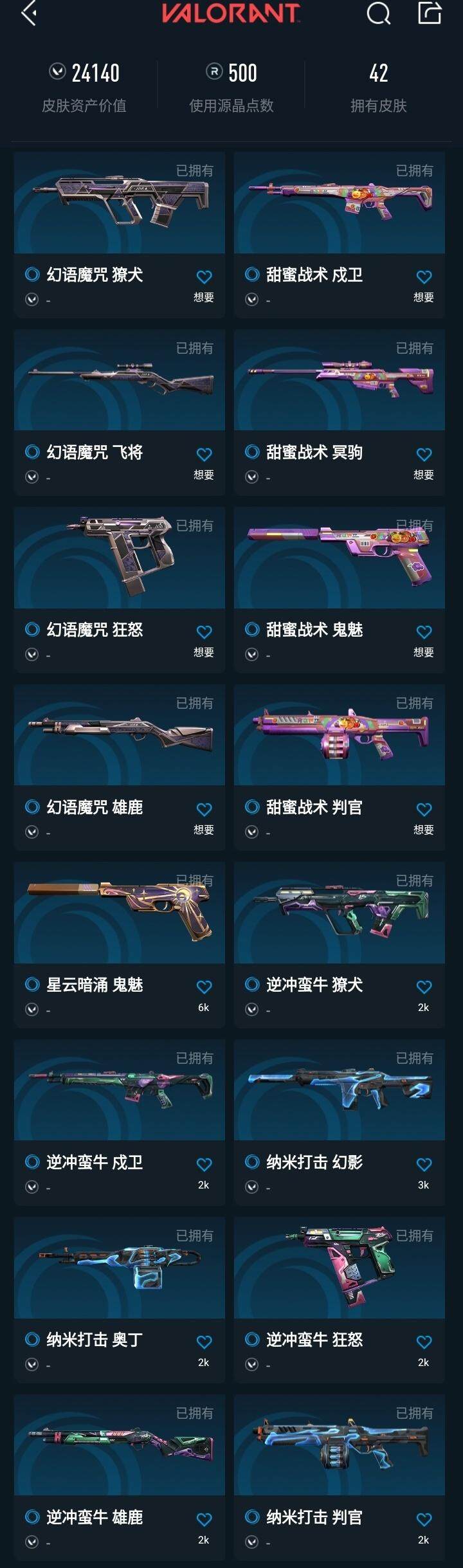Mark 甜蜜战术 冥驹 as wanted
The width and height of the screenshot is (463, 1568).
click(424, 455)
